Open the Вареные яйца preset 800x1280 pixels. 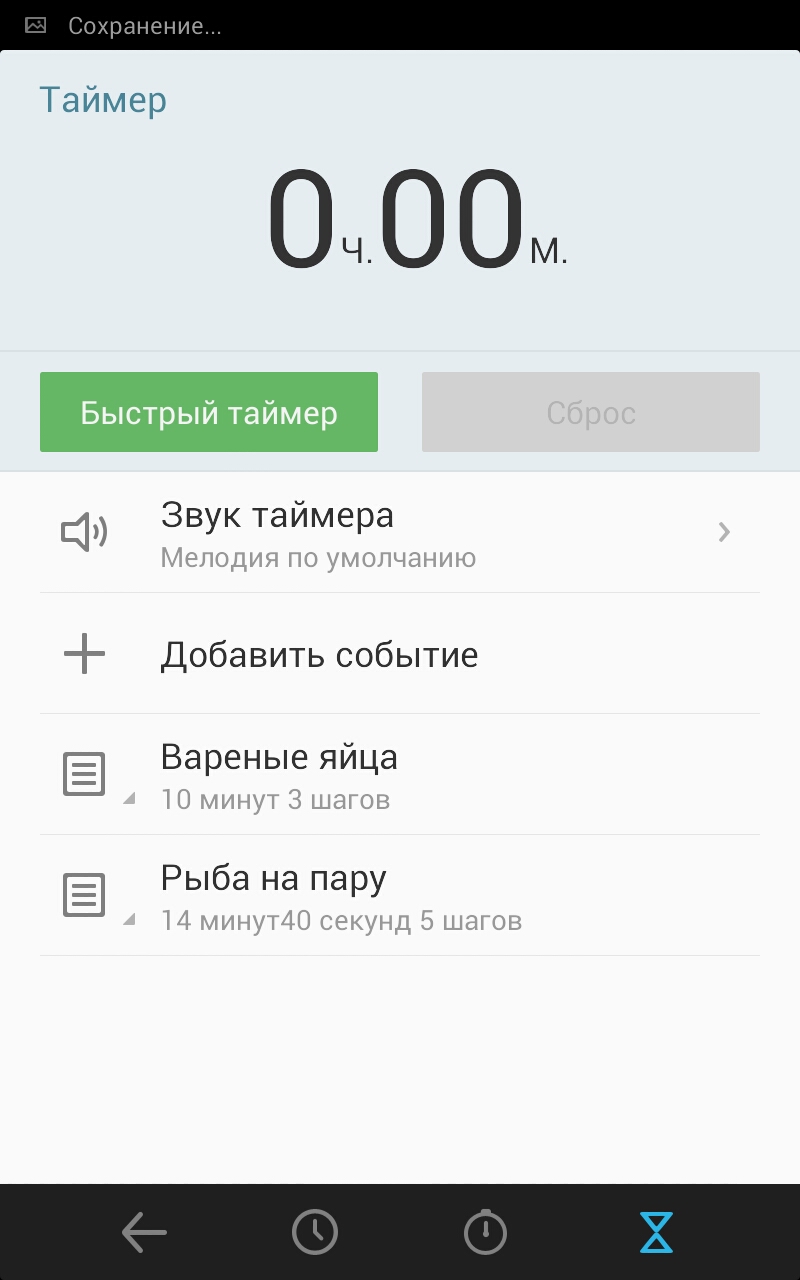[400, 775]
